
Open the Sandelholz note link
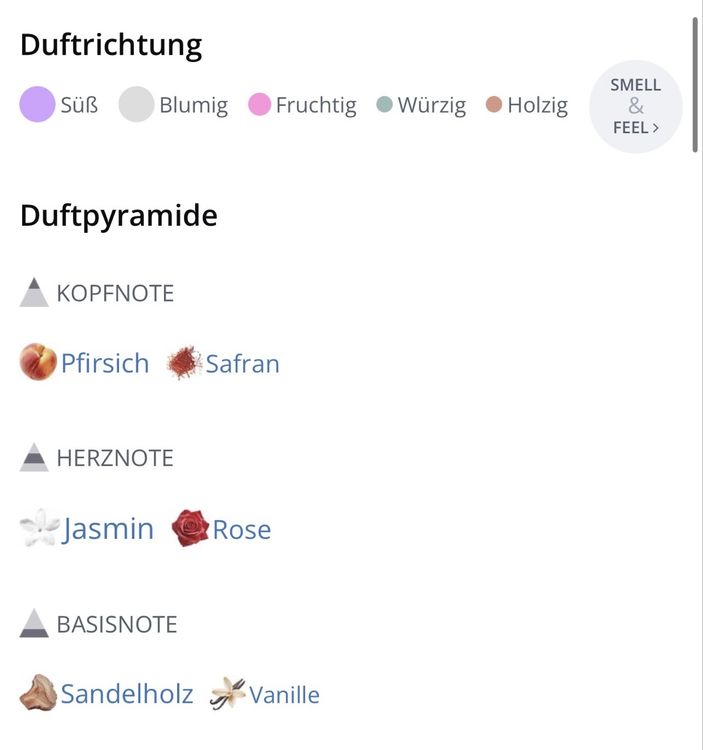(126, 694)
